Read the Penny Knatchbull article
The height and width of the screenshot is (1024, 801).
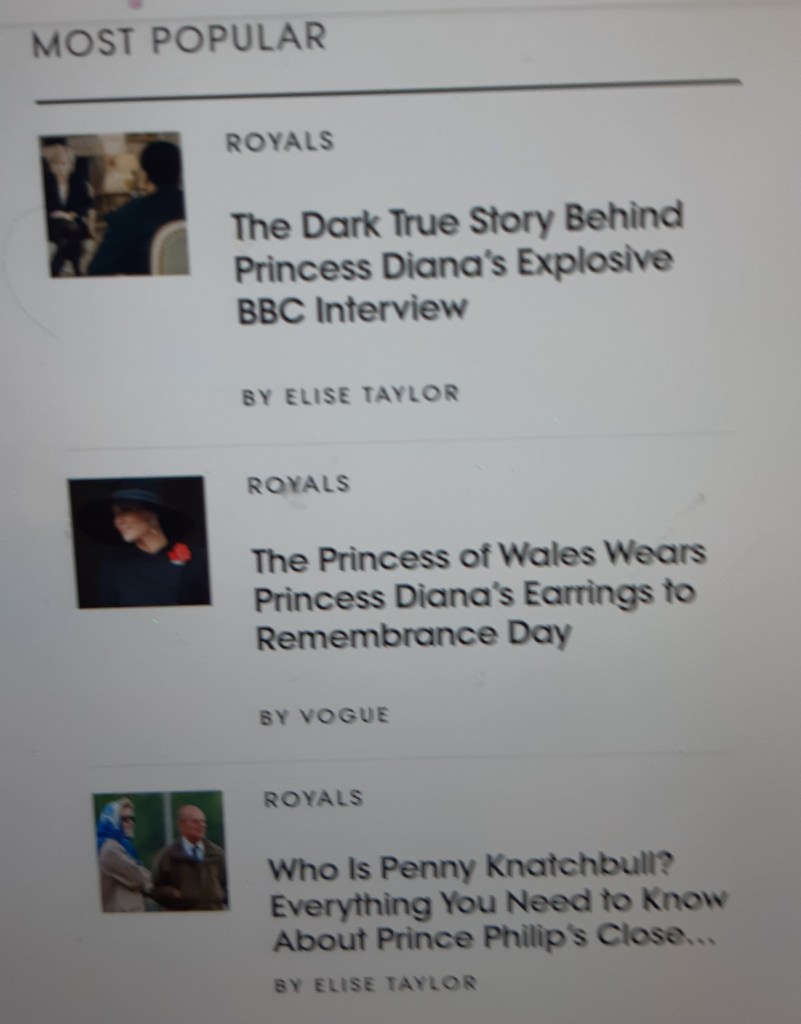point(495,903)
